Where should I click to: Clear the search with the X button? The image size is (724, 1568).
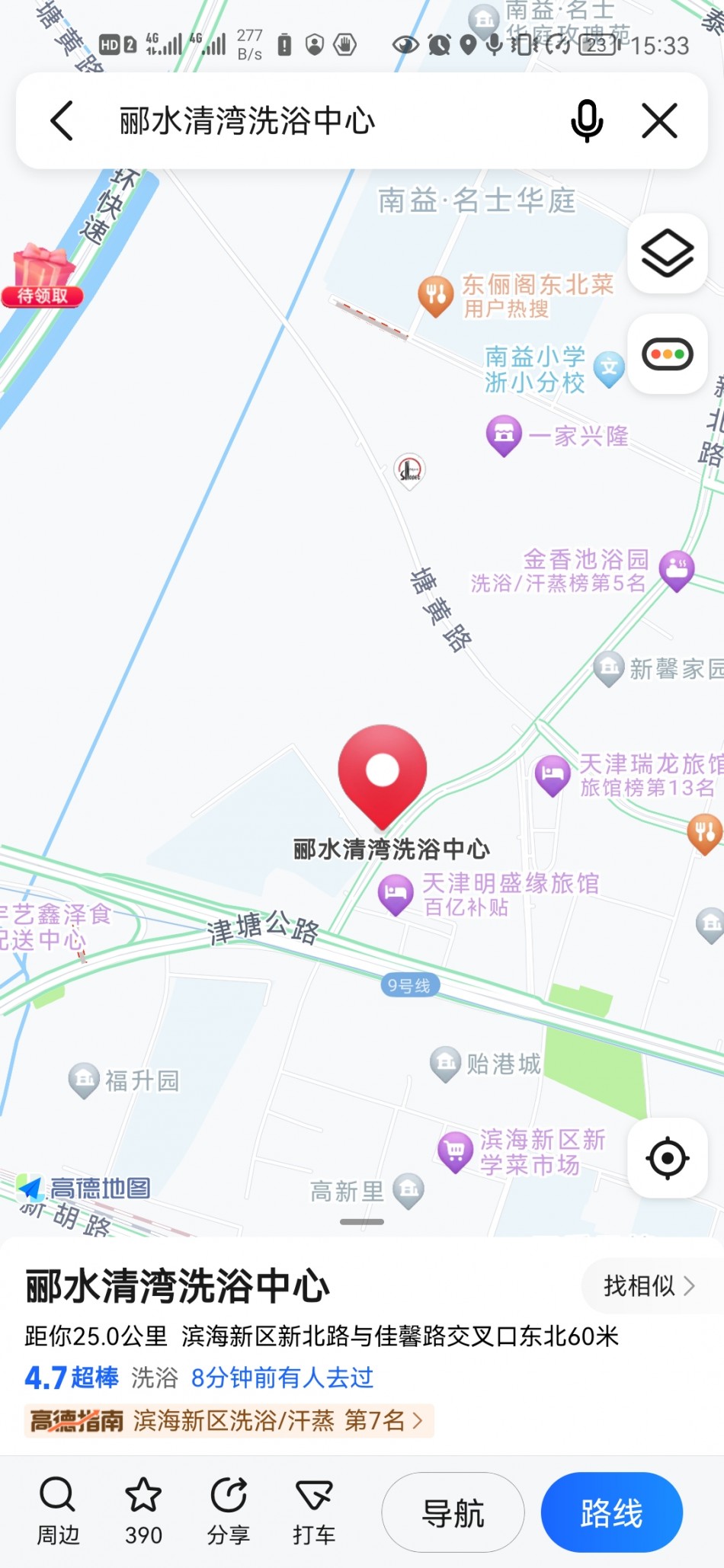(659, 121)
